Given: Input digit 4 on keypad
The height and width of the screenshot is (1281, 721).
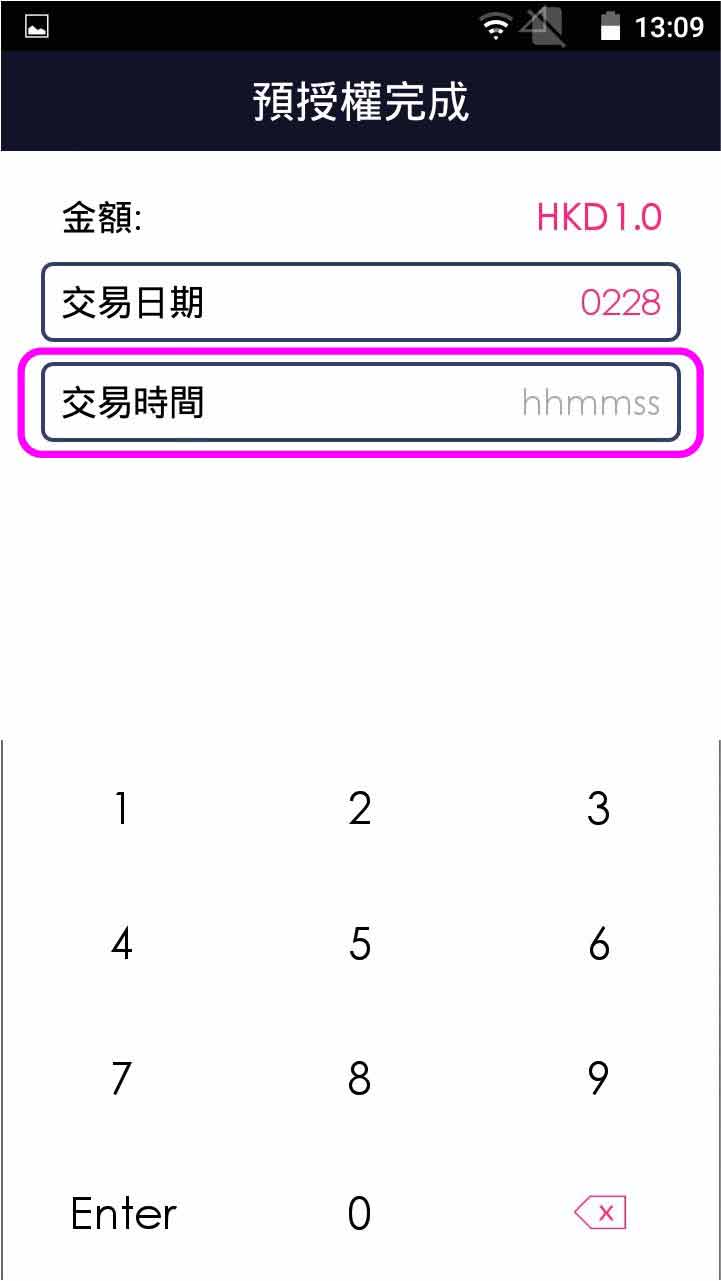Looking at the screenshot, I should pos(121,943).
